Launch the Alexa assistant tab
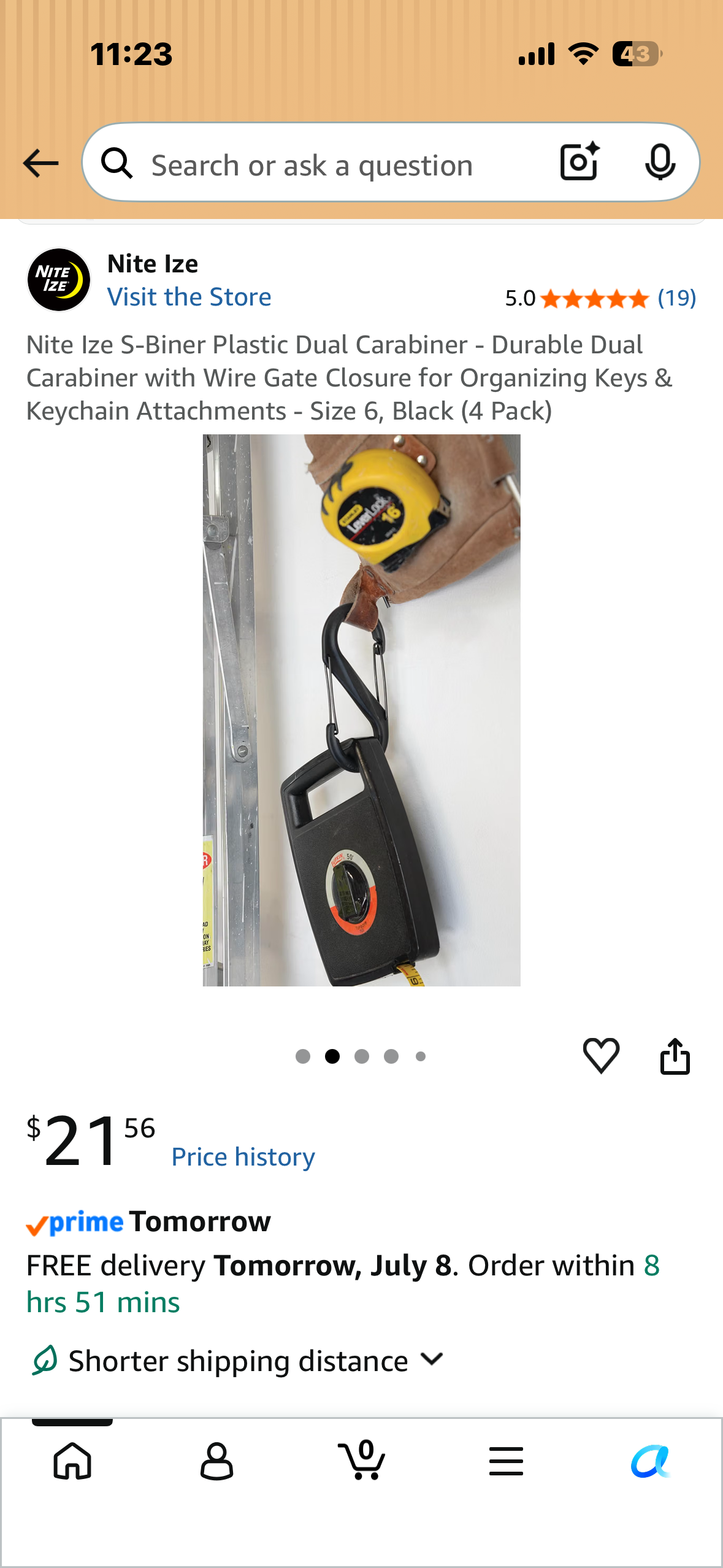Screen dimensions: 723x1568 [x=651, y=1461]
